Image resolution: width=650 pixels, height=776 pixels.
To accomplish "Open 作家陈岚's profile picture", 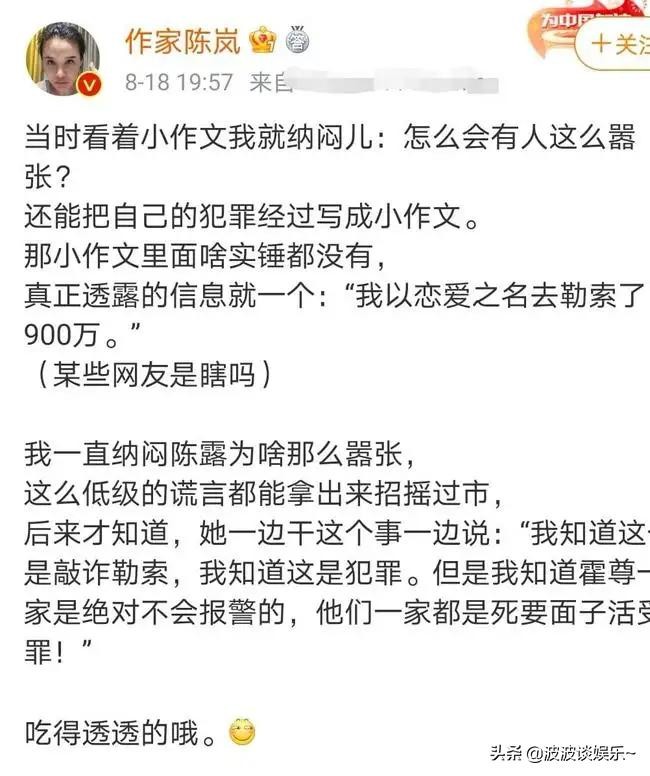I will (x=62, y=59).
